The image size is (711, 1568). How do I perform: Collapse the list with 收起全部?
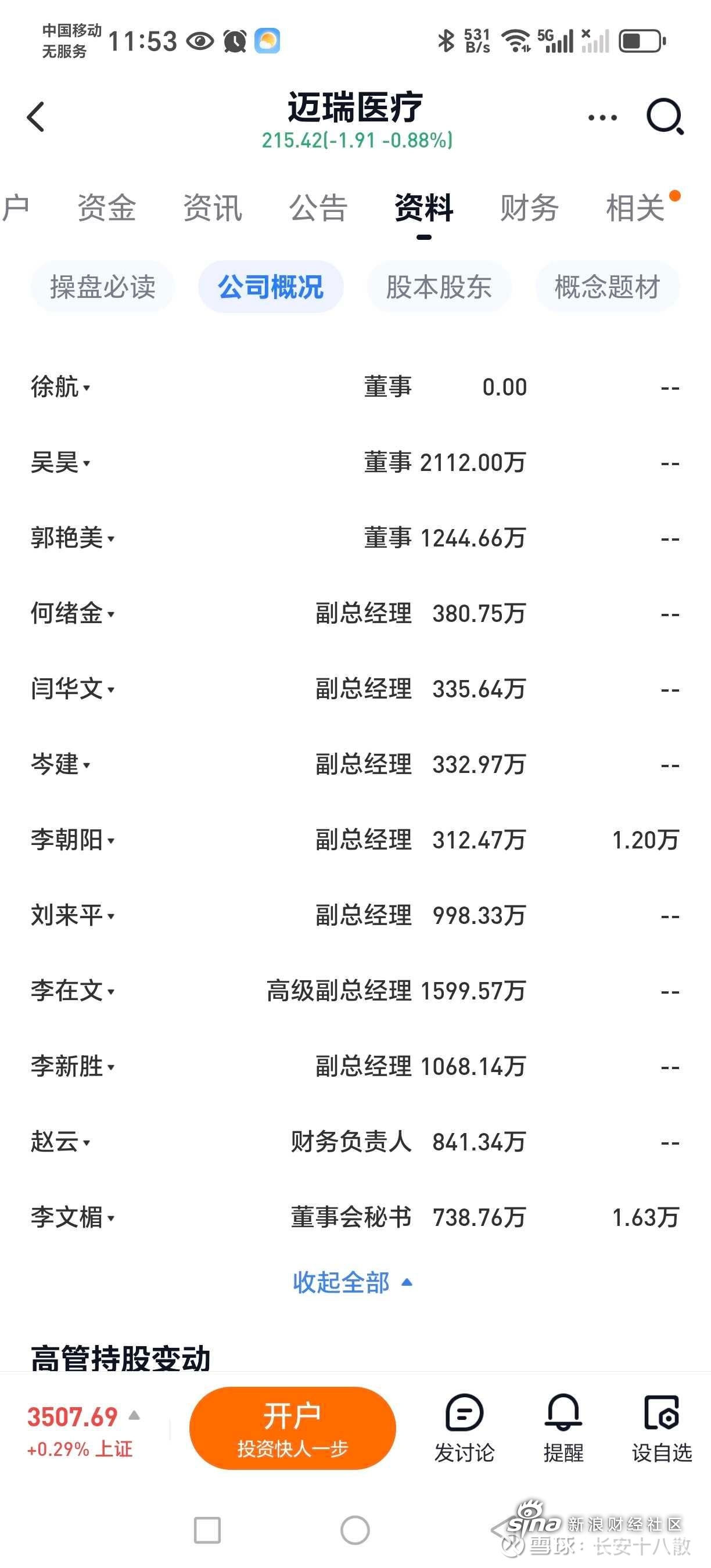point(353,1282)
